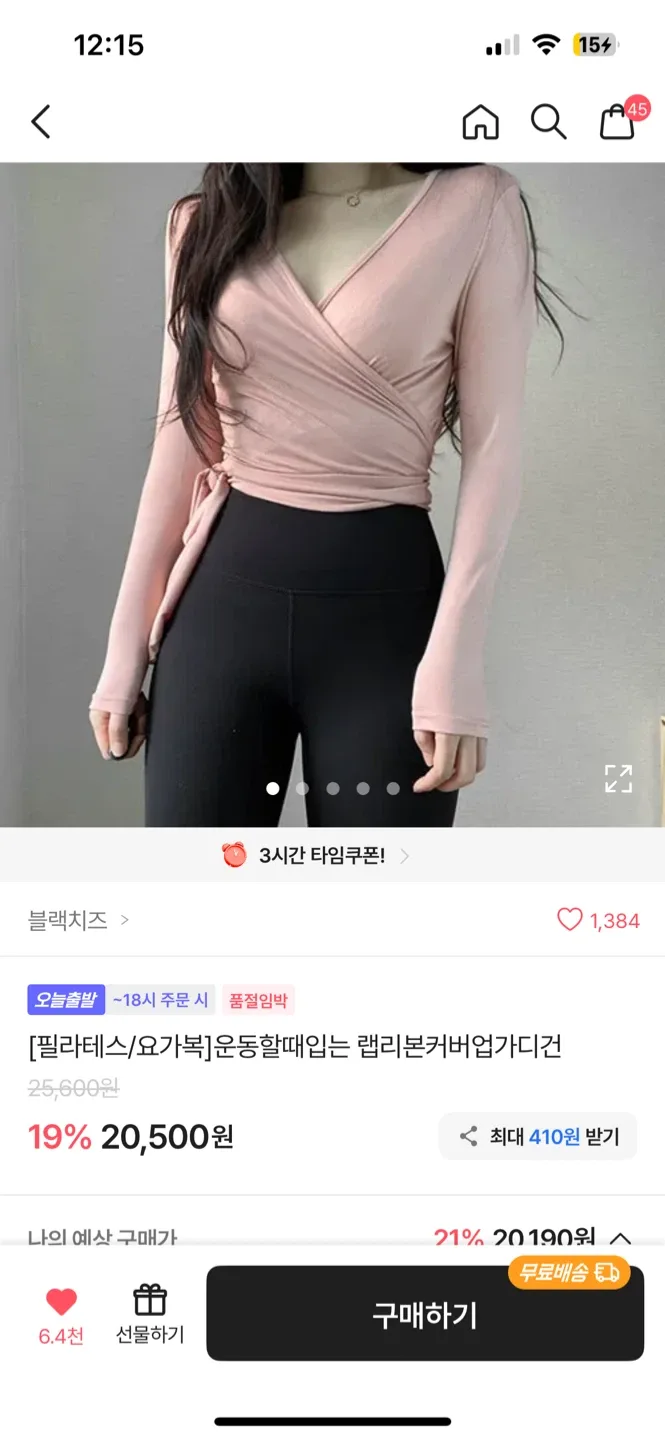Open the search icon
This screenshot has height=1440, width=665.
click(x=548, y=122)
